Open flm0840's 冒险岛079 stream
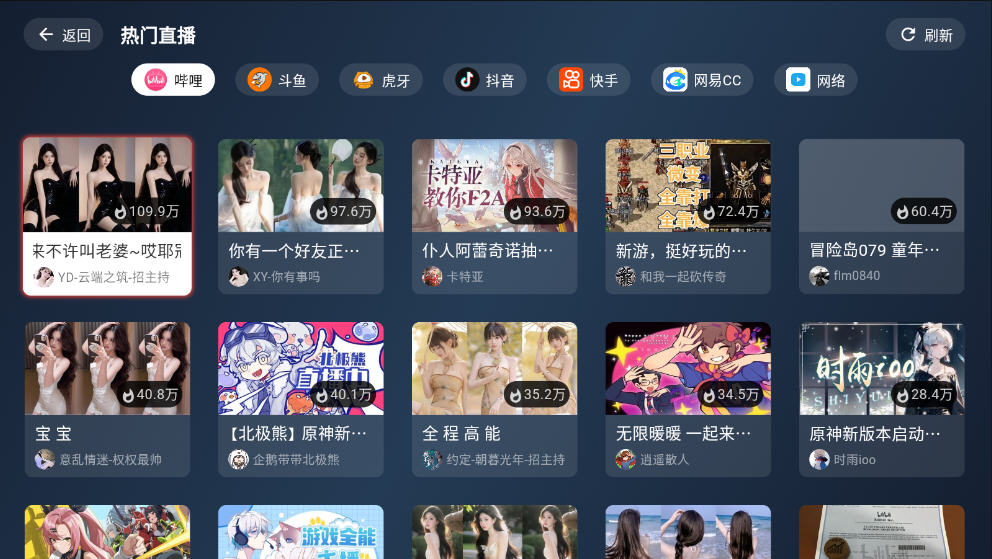 point(881,216)
